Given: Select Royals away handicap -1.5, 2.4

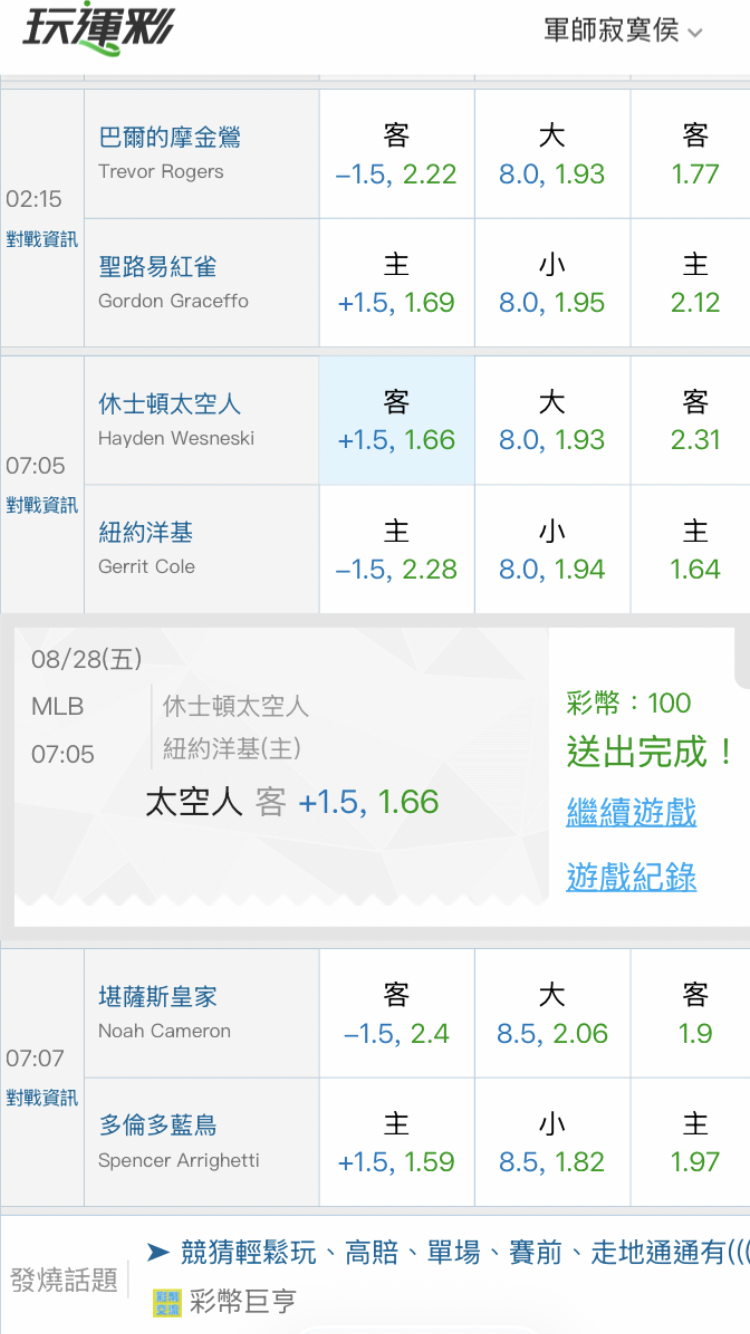Looking at the screenshot, I should tap(397, 1014).
